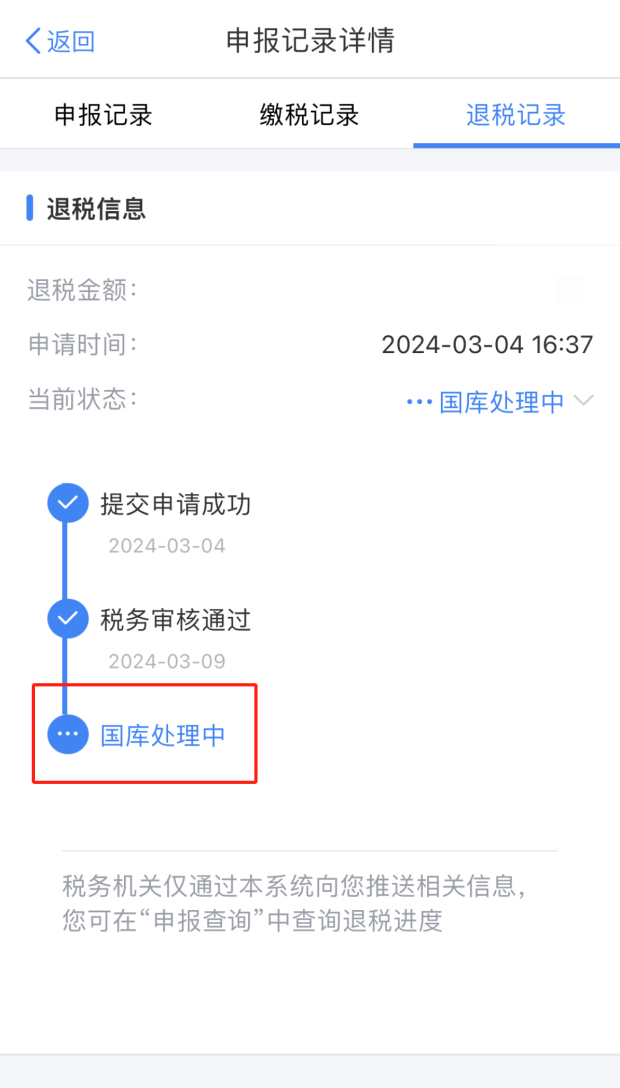The image size is (620, 1088).
Task: Select the 退税记录 tab
Action: click(x=516, y=115)
